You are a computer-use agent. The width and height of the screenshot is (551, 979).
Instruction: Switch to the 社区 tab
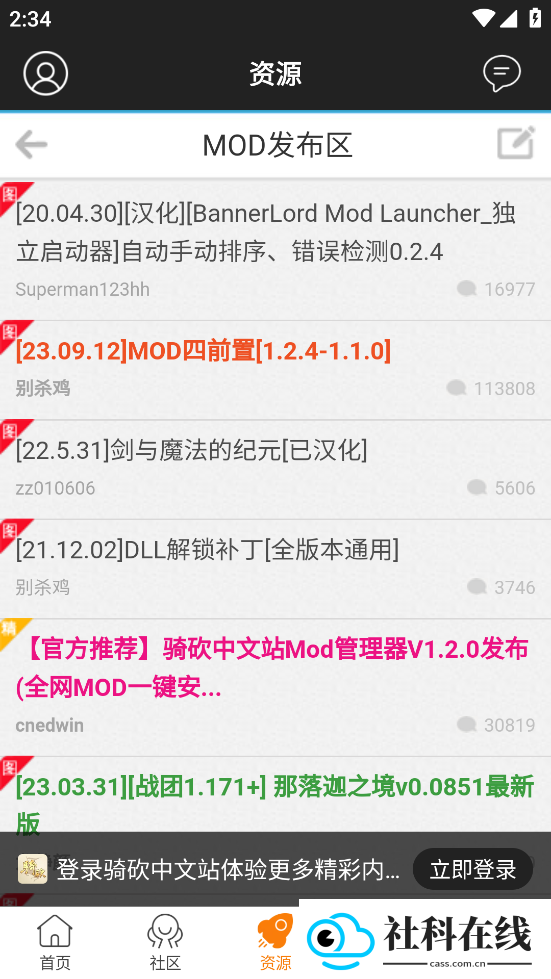[x=165, y=943]
